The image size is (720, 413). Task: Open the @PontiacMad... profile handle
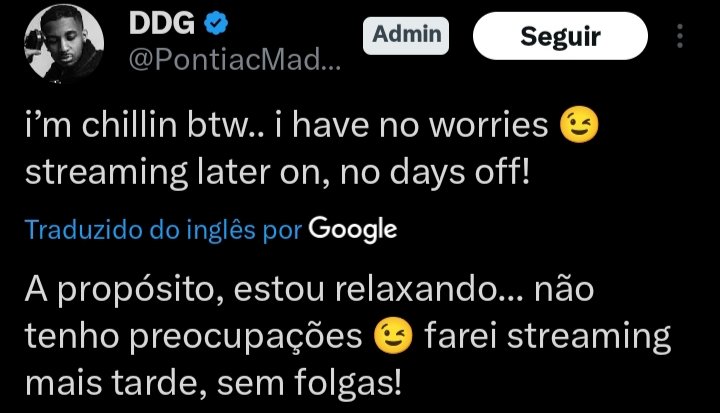pos(236,60)
